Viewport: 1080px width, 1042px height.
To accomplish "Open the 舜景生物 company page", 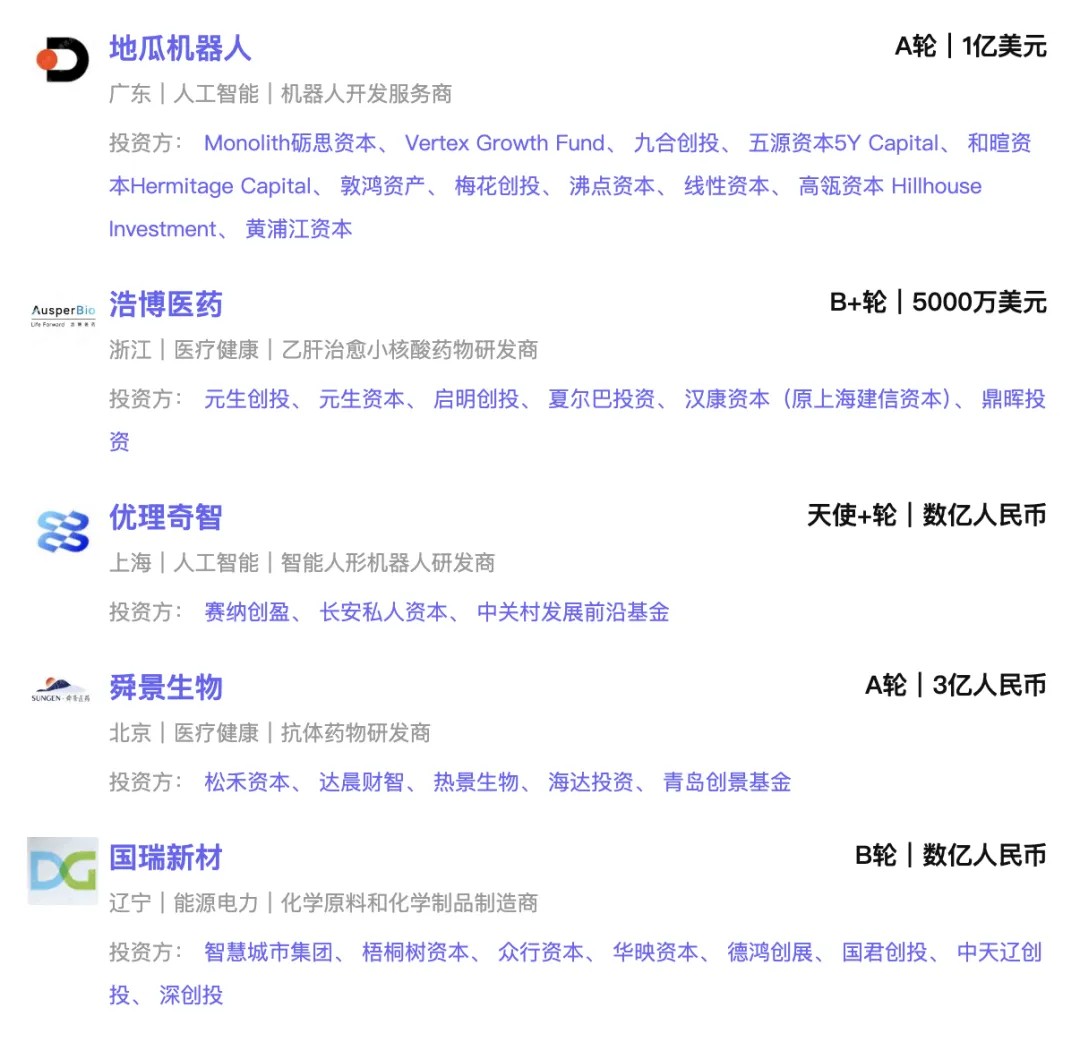I will (x=165, y=687).
